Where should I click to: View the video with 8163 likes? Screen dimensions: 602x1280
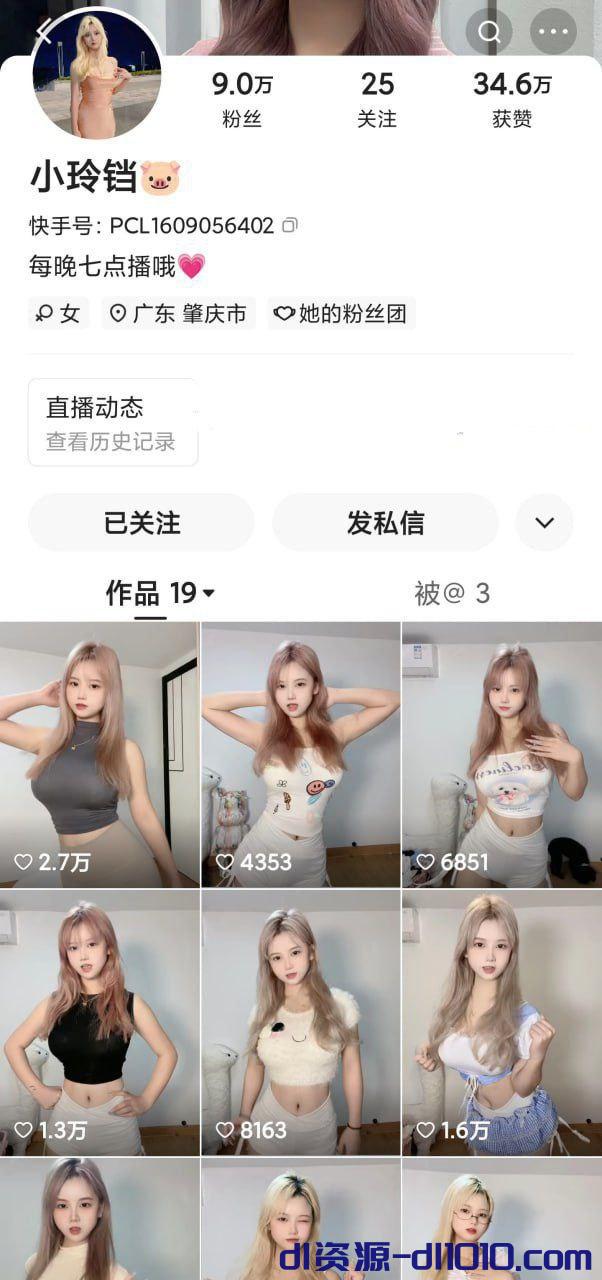300,1022
